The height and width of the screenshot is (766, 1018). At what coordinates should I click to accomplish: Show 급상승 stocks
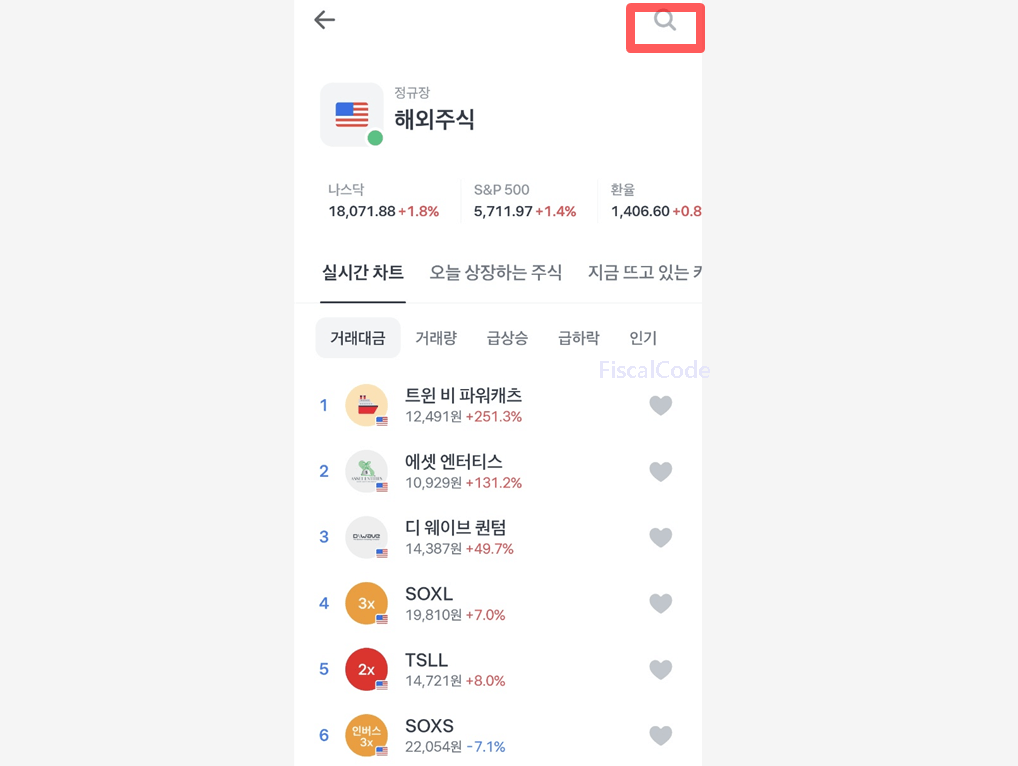click(x=507, y=338)
